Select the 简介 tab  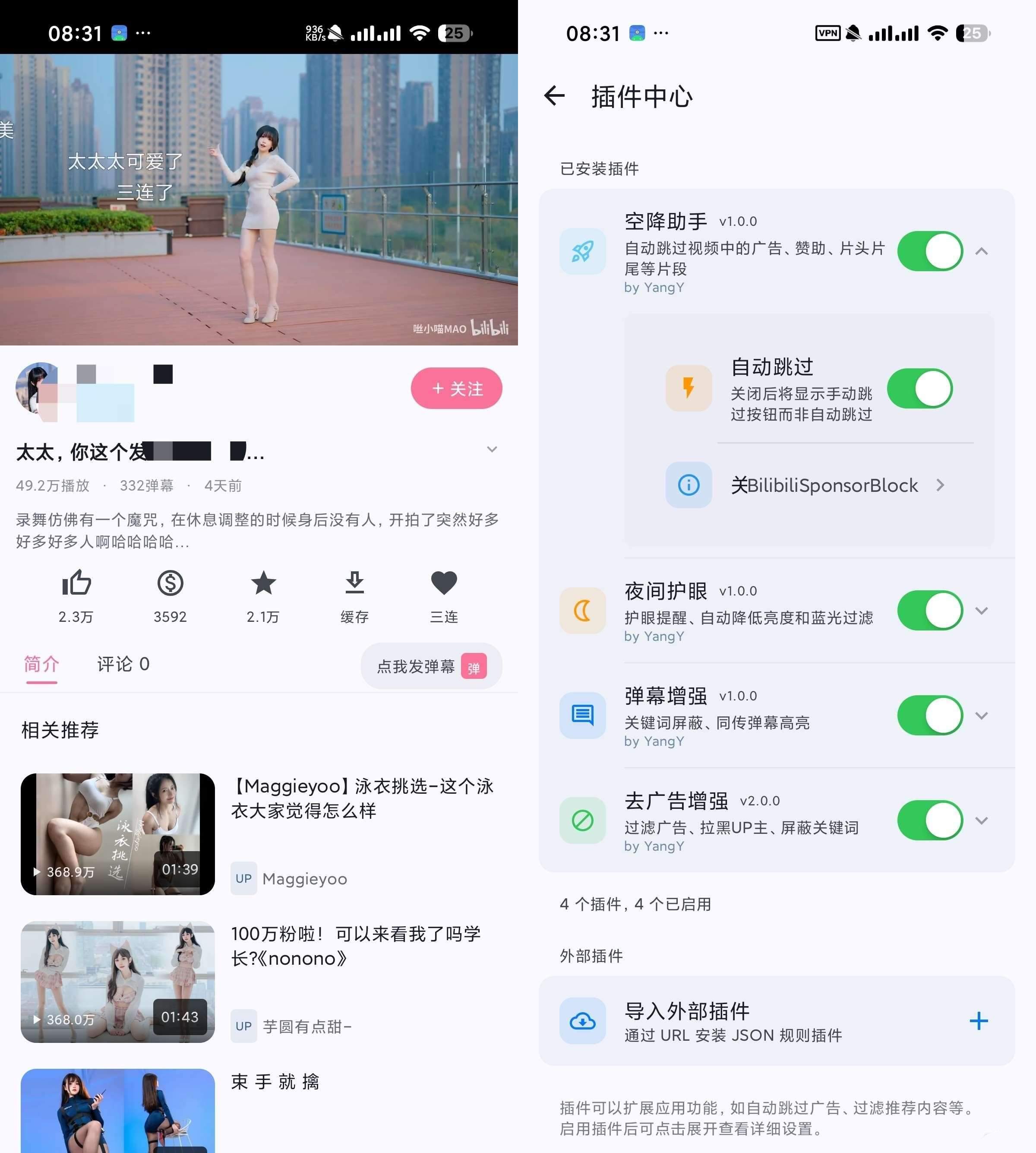[41, 664]
